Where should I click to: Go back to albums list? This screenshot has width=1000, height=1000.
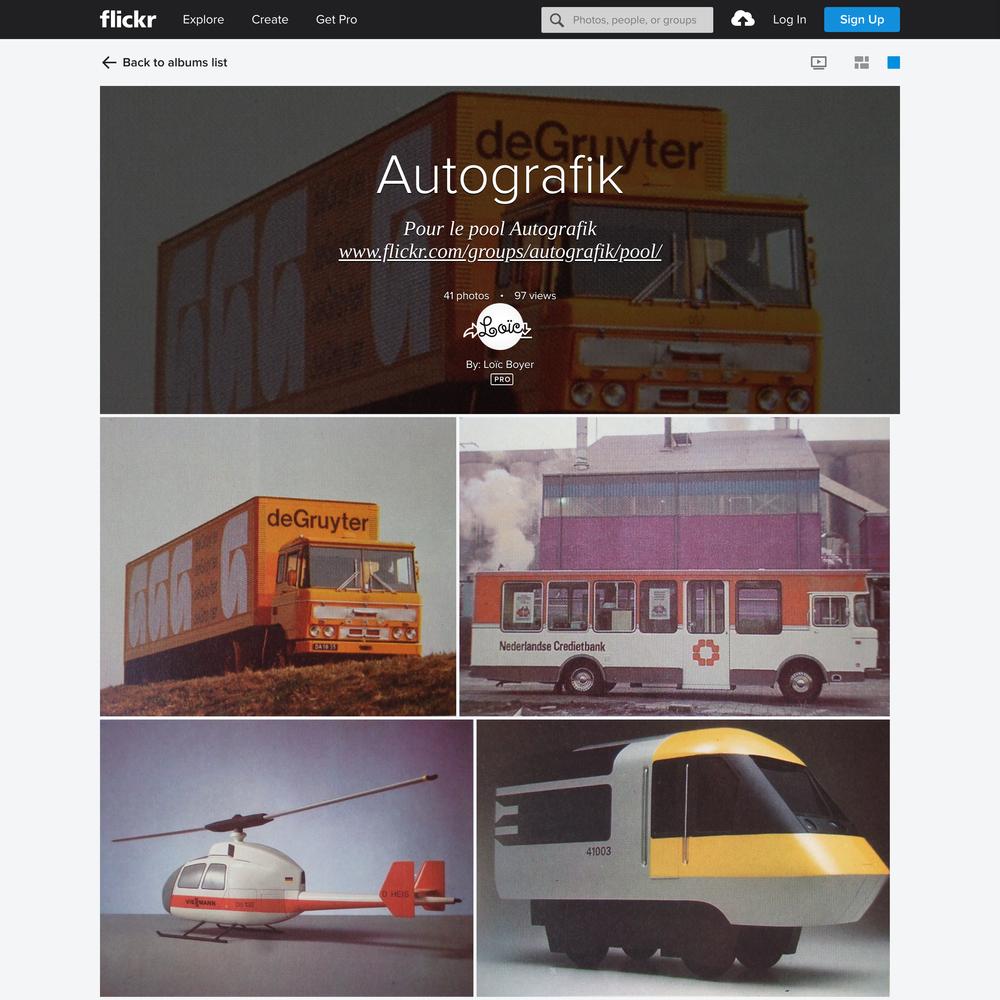[165, 62]
